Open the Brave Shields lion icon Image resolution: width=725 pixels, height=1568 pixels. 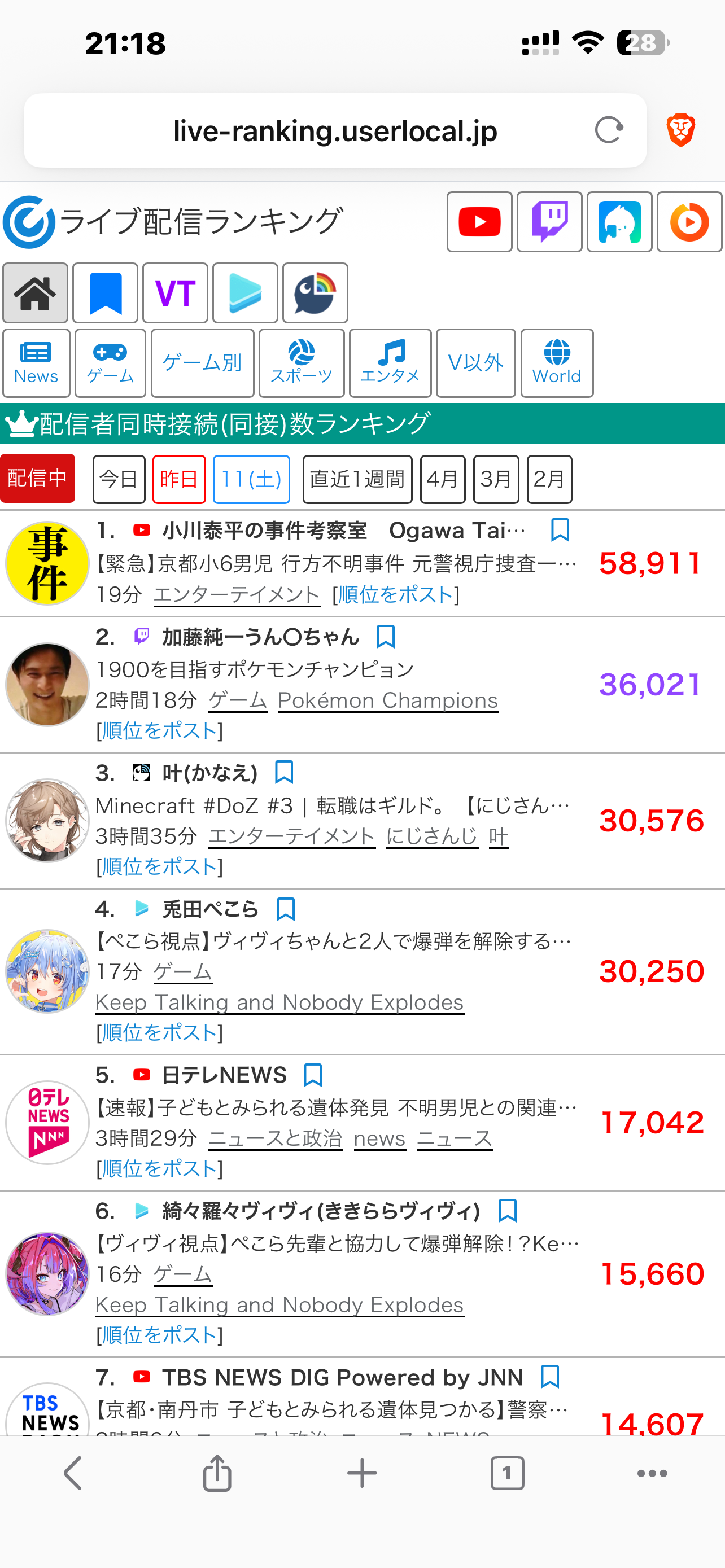pyautogui.click(x=680, y=130)
